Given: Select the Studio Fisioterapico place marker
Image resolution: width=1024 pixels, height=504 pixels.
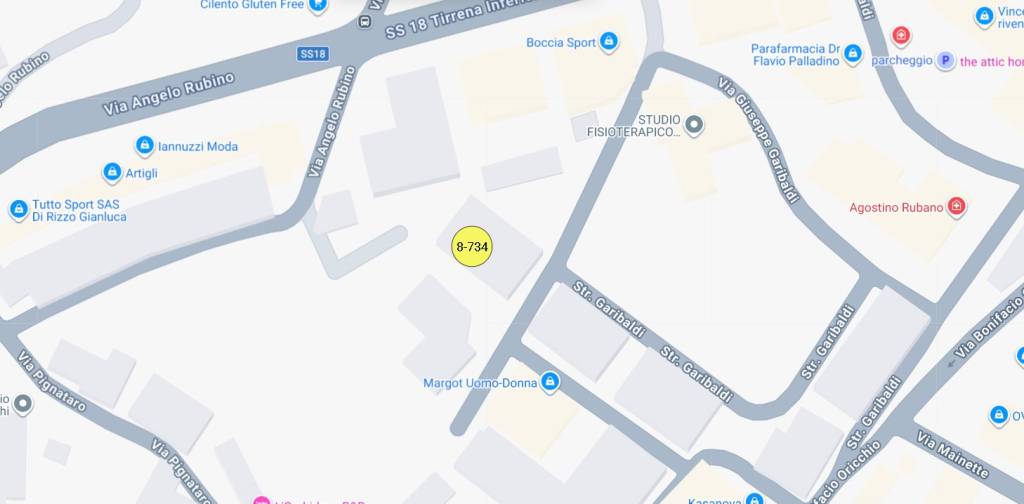Looking at the screenshot, I should 694,125.
